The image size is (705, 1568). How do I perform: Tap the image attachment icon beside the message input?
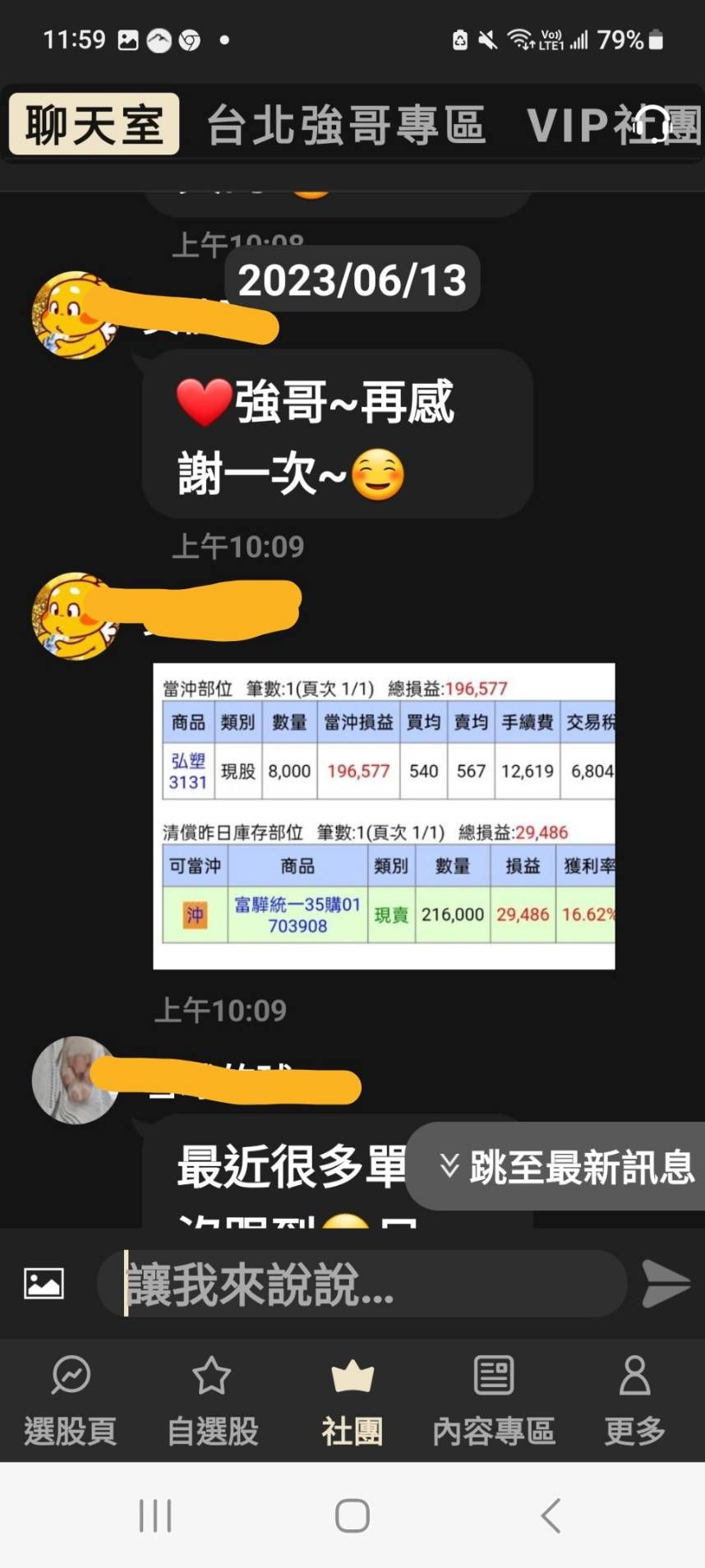(x=43, y=1282)
